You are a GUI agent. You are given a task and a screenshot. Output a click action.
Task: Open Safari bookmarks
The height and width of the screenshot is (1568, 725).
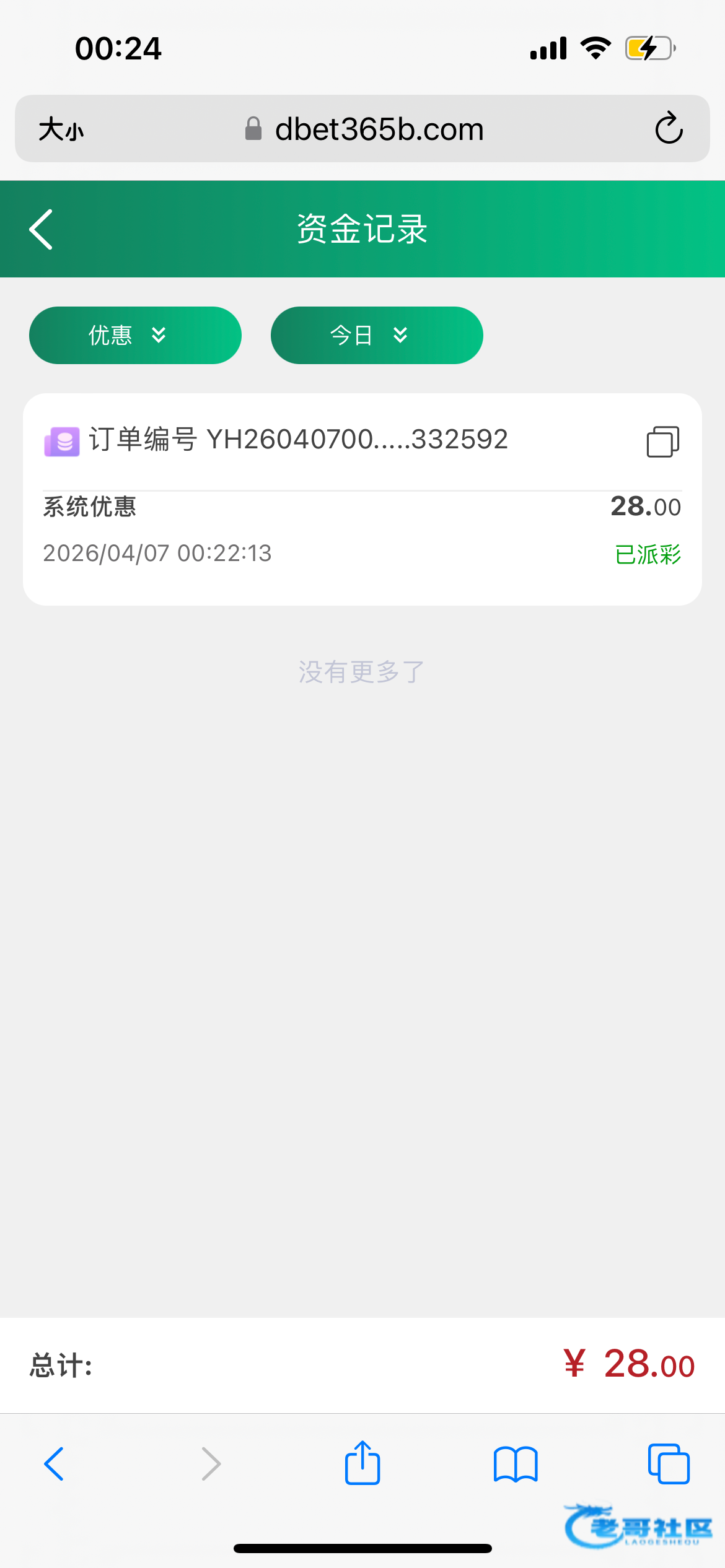click(516, 1463)
